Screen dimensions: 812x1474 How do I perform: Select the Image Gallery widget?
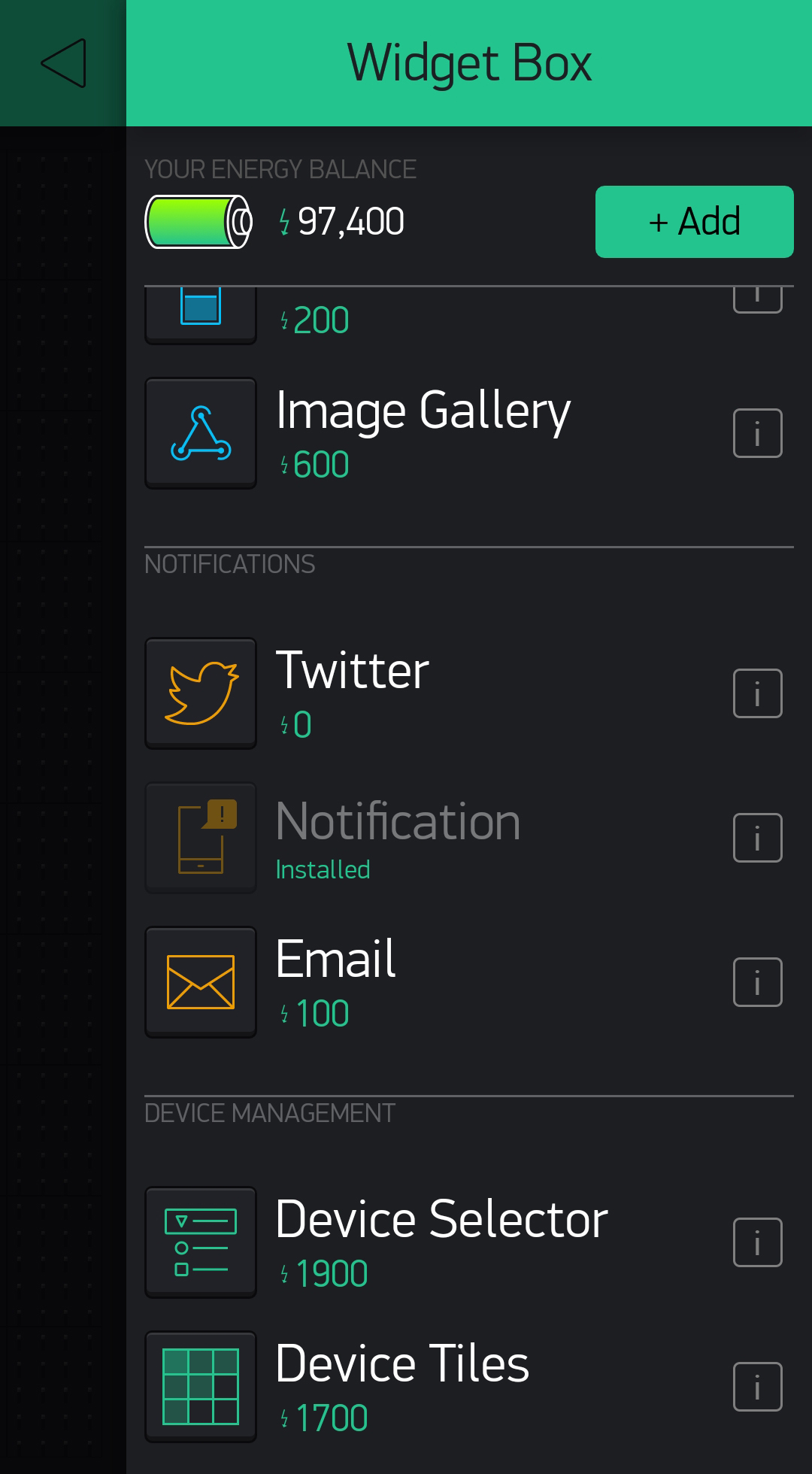pos(423,433)
